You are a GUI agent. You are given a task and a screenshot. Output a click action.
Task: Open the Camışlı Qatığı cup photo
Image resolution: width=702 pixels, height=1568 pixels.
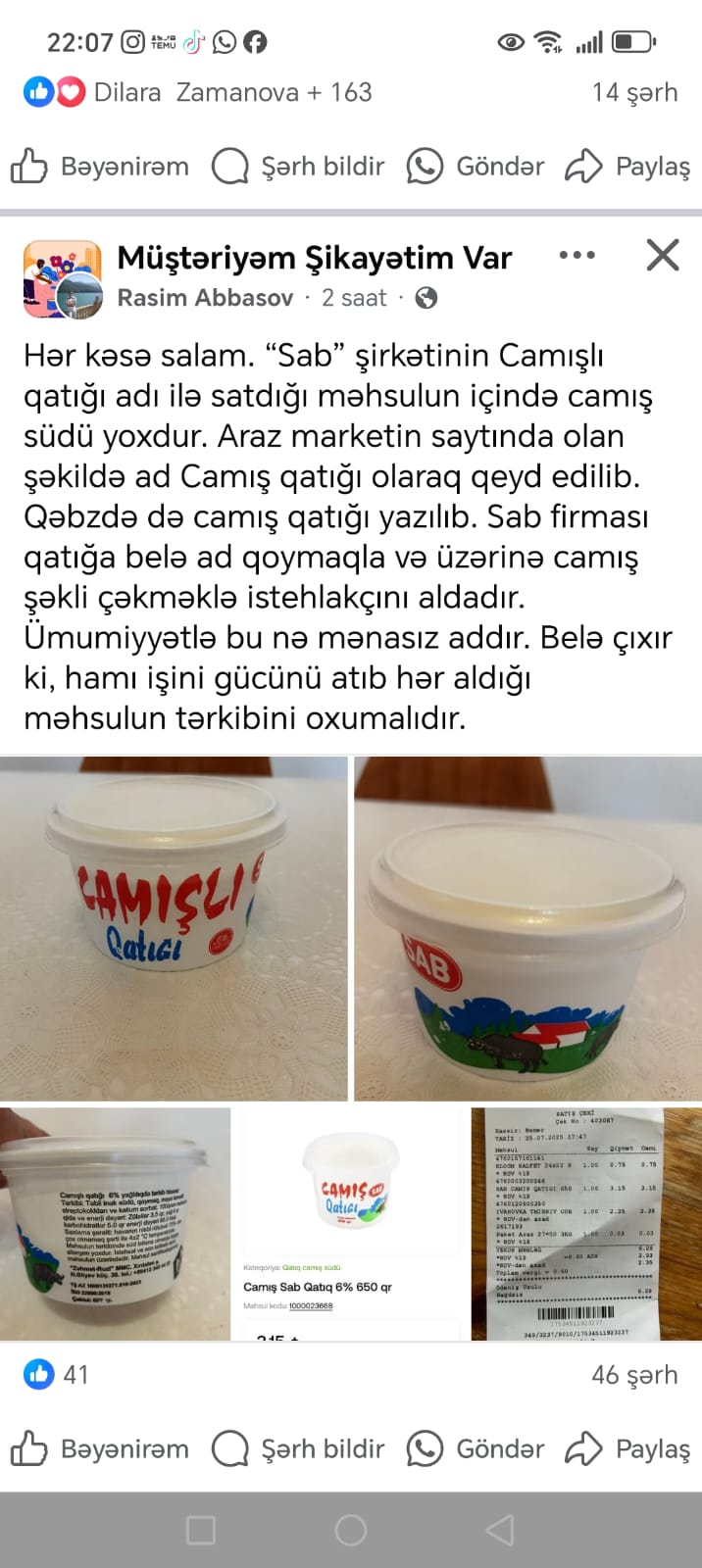174,927
